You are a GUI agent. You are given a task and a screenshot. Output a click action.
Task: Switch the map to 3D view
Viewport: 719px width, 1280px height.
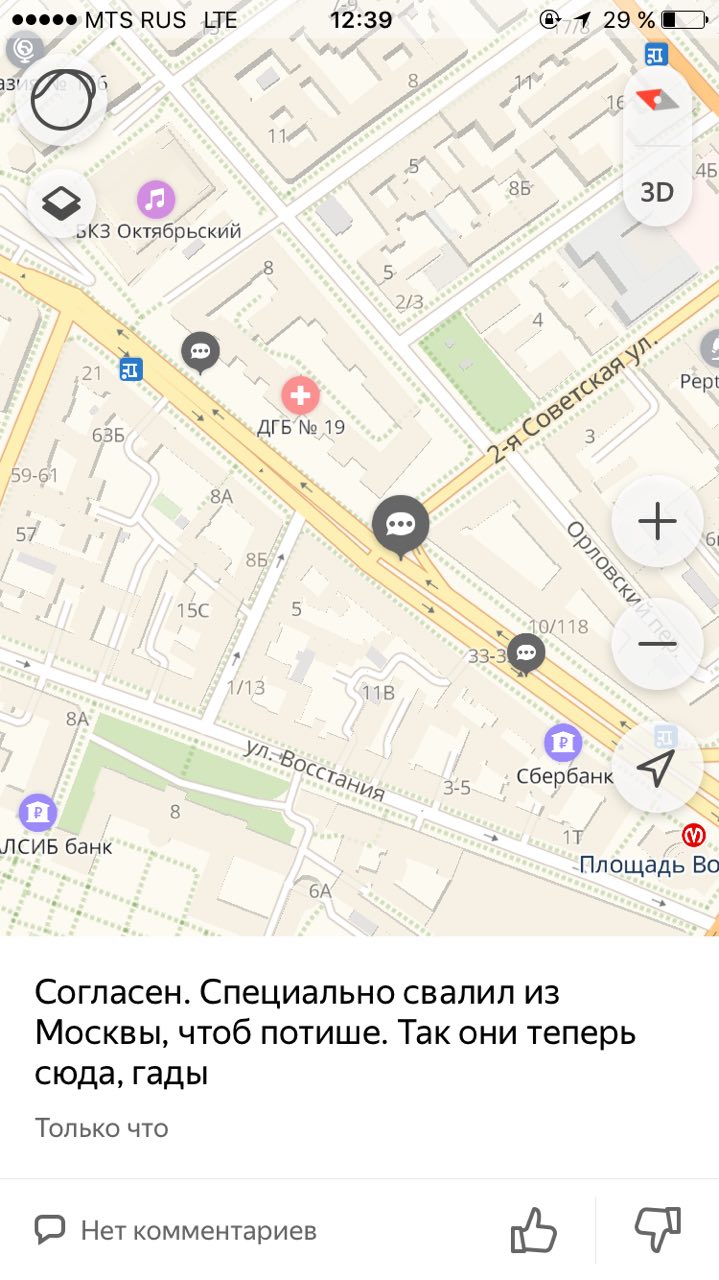click(657, 191)
